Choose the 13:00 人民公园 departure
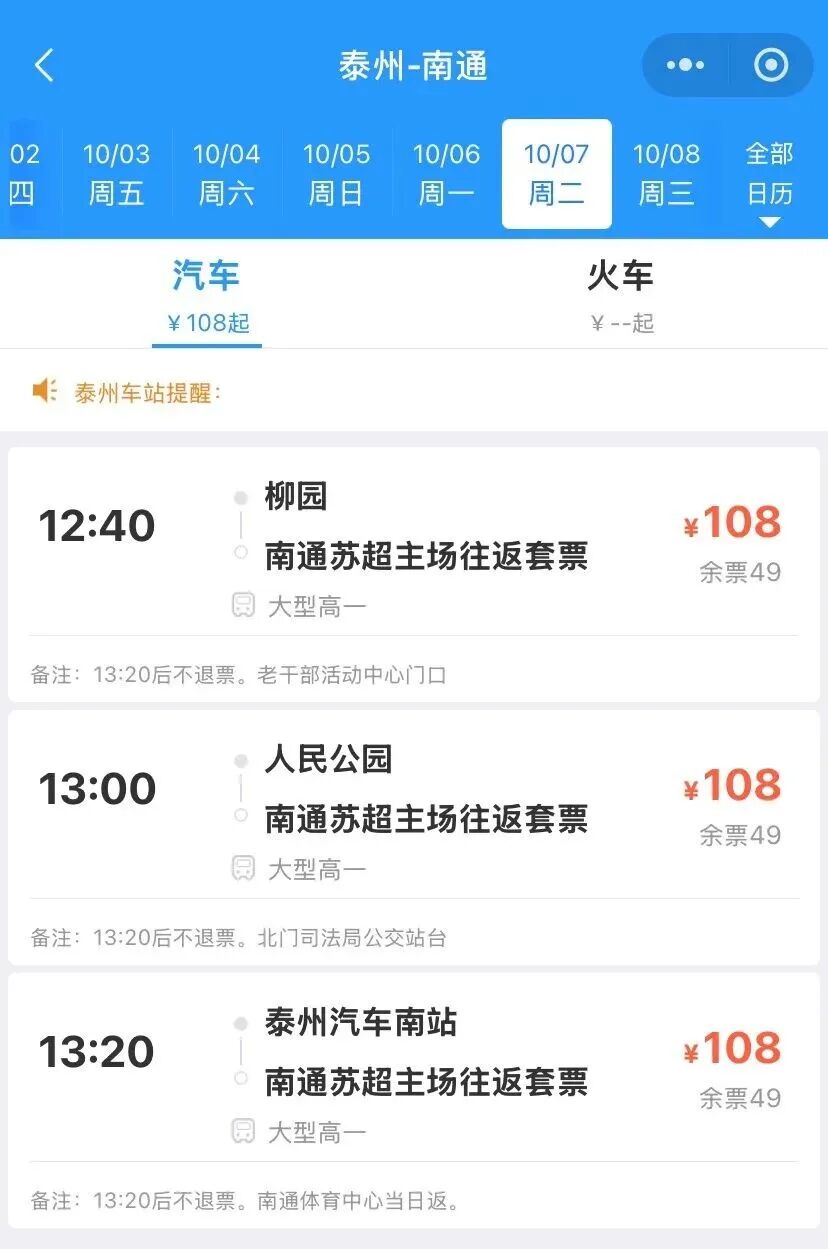 click(414, 813)
